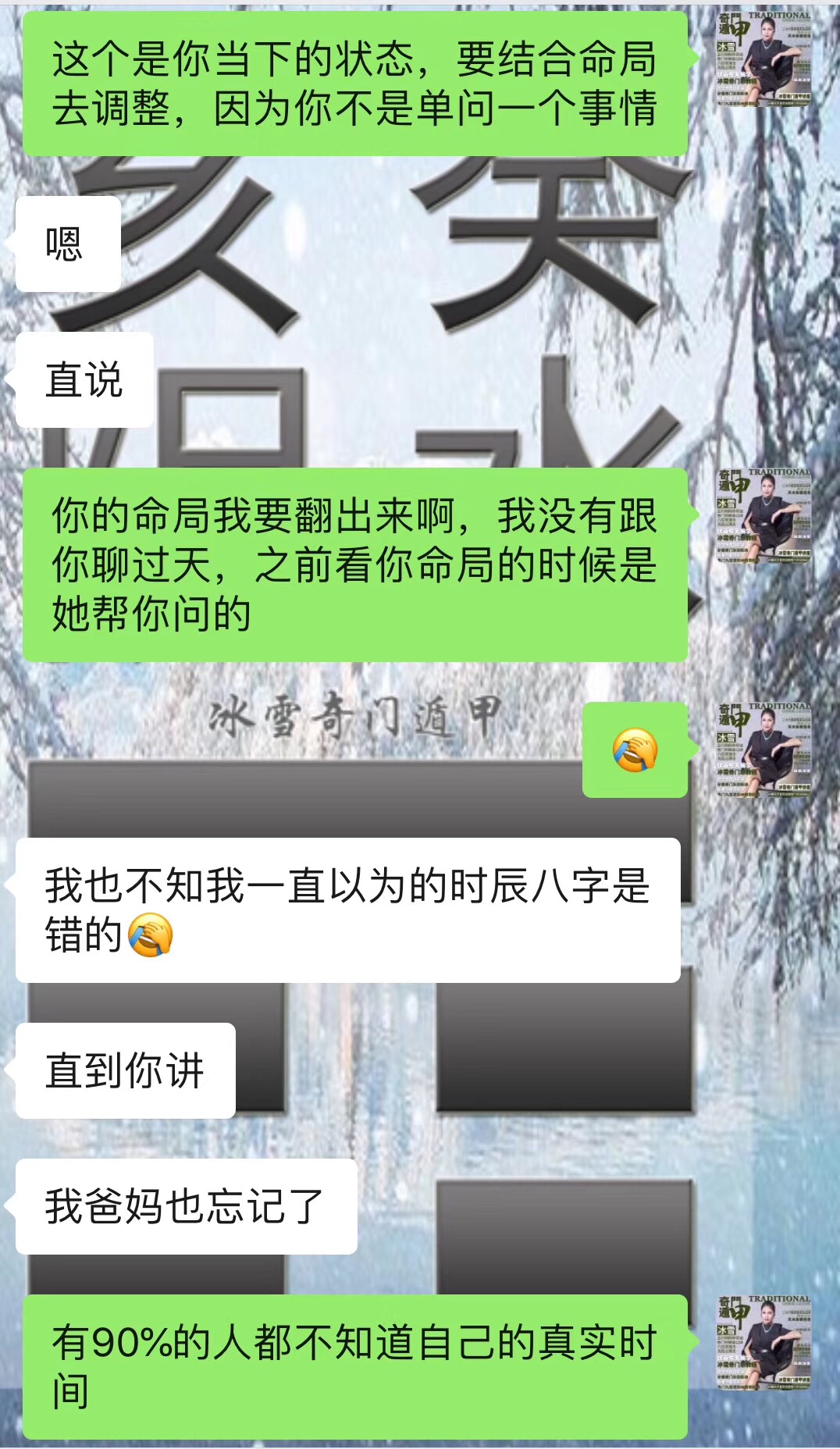Open profile avatar next to green laughing-crying emoji bubble

765,749
